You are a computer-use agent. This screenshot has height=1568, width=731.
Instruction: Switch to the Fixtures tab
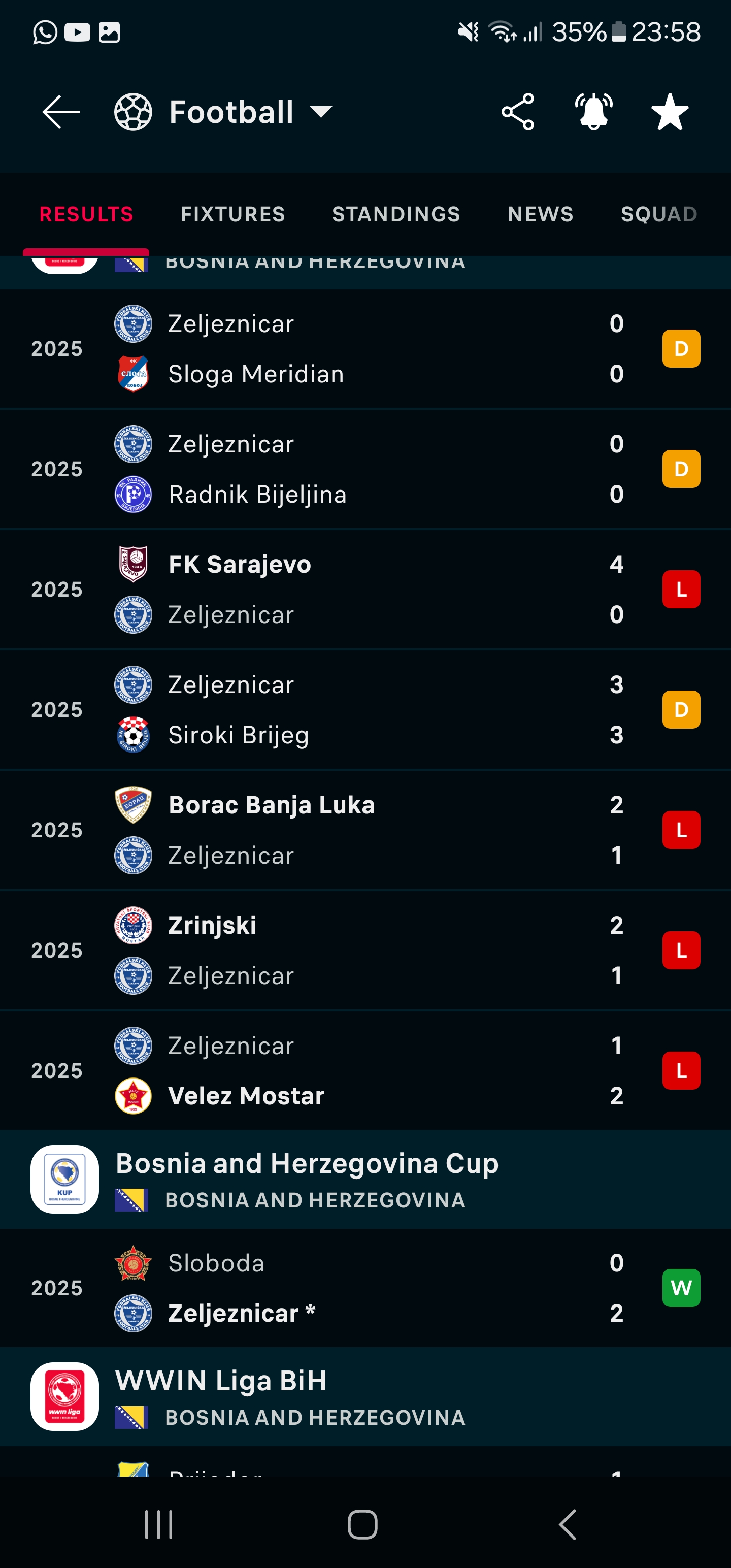(x=232, y=214)
